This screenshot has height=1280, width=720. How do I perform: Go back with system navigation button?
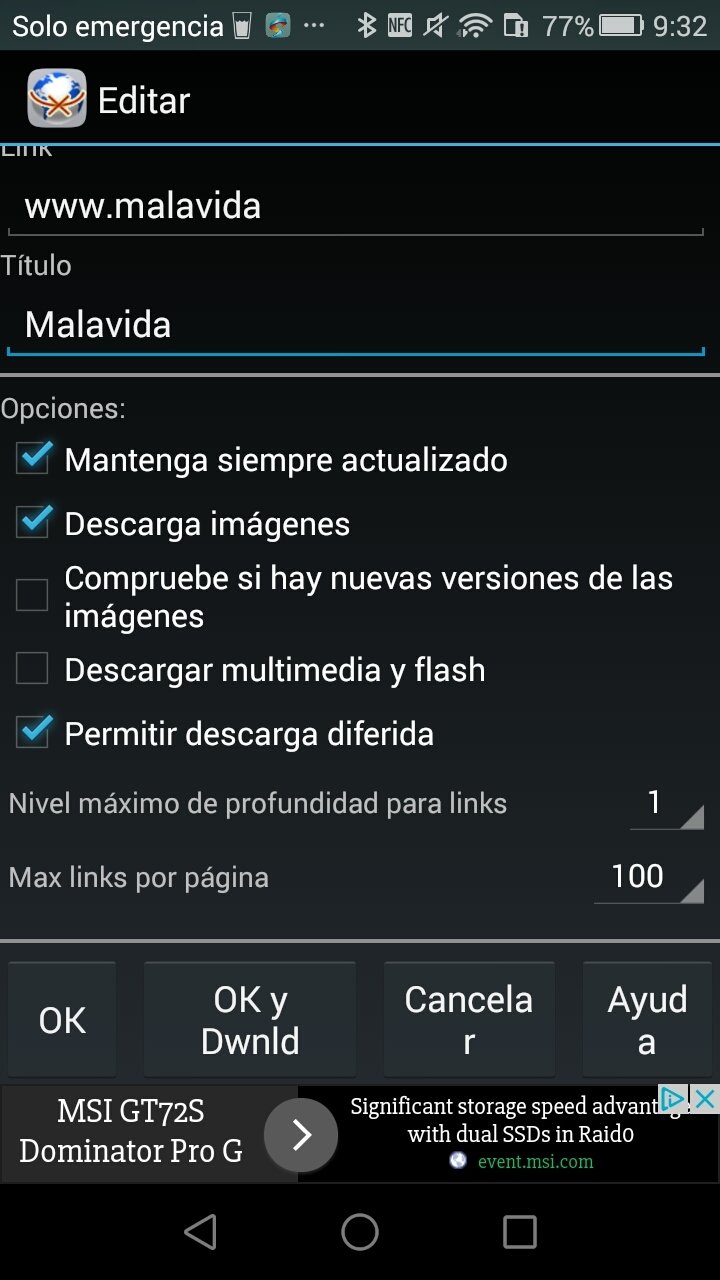[201, 1232]
